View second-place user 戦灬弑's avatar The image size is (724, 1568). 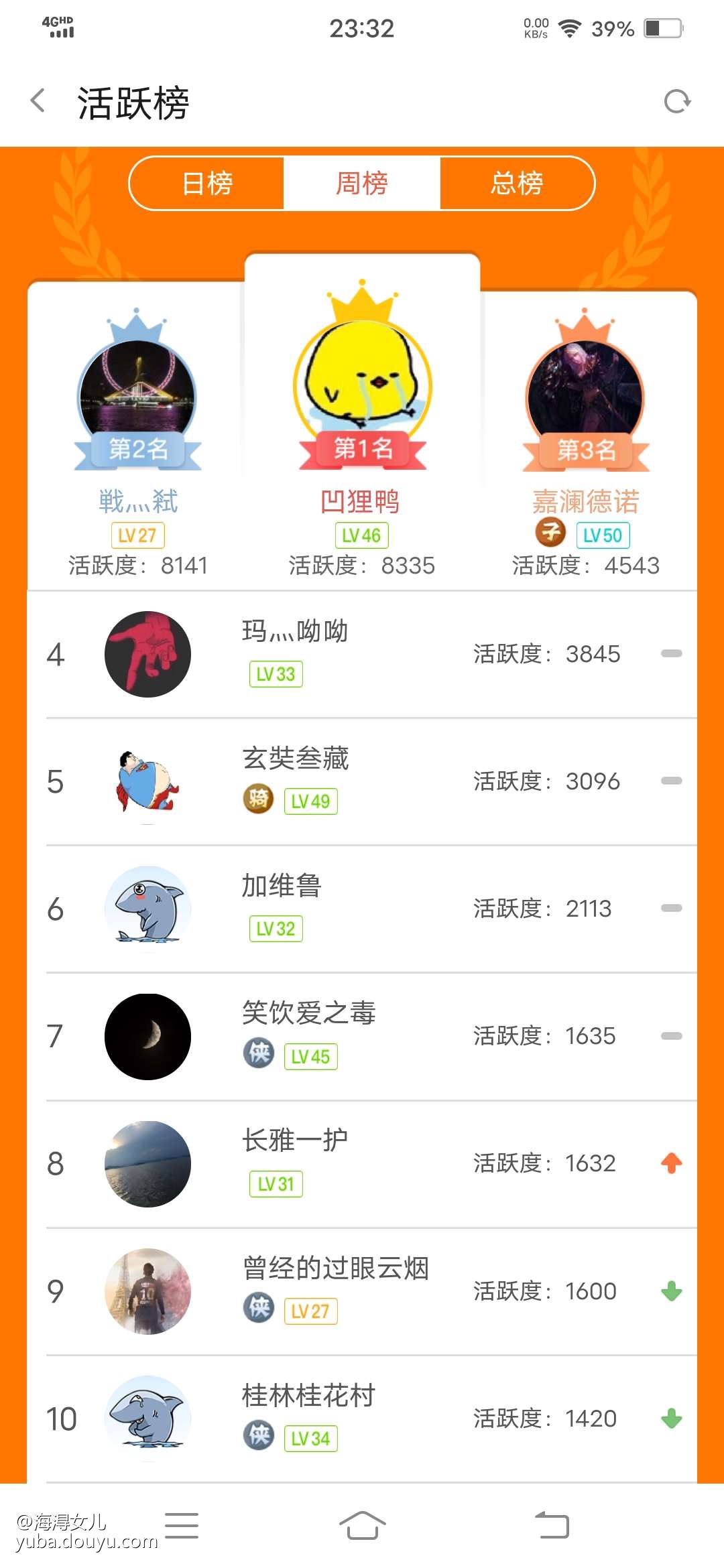coord(137,395)
